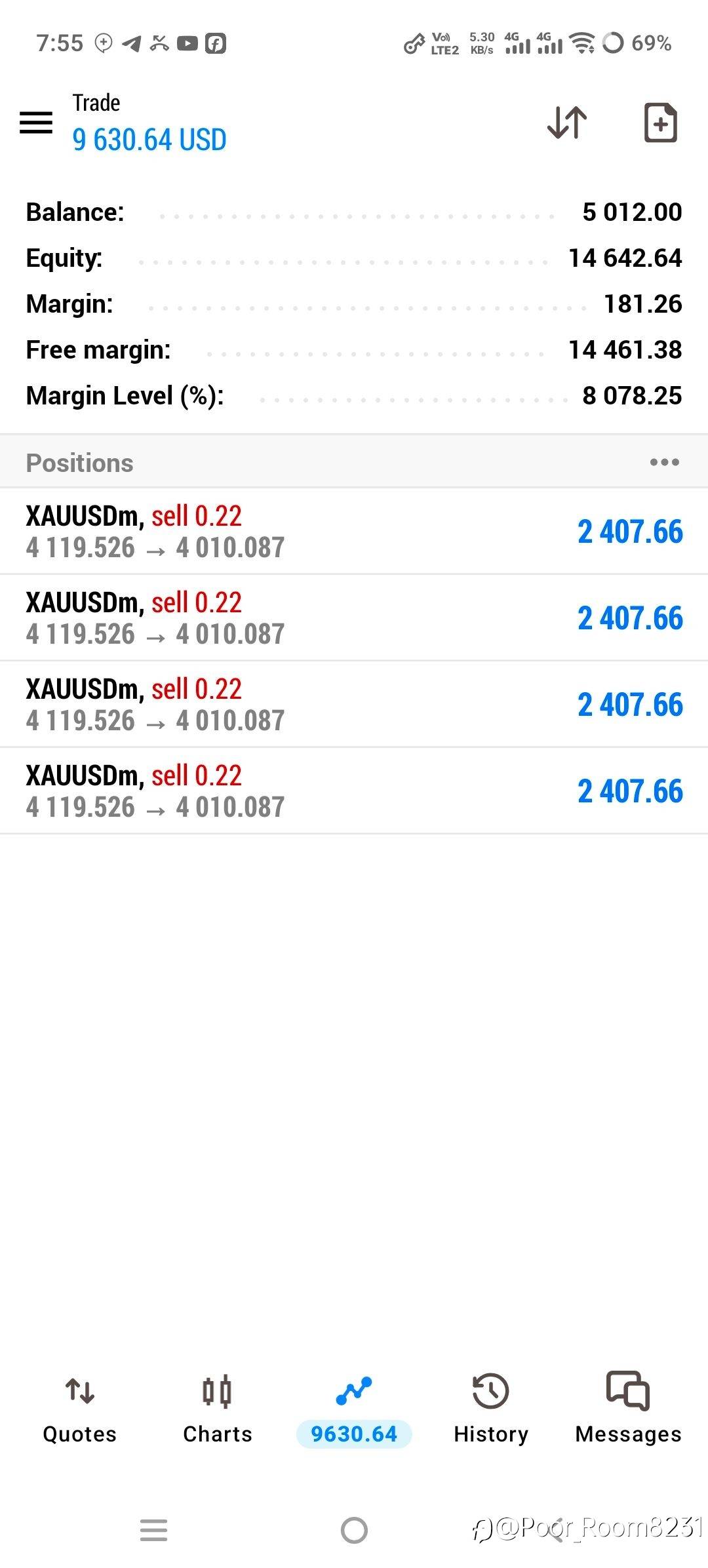Open the hamburger drawer menu
Viewport: 708px width, 1568px height.
click(36, 123)
